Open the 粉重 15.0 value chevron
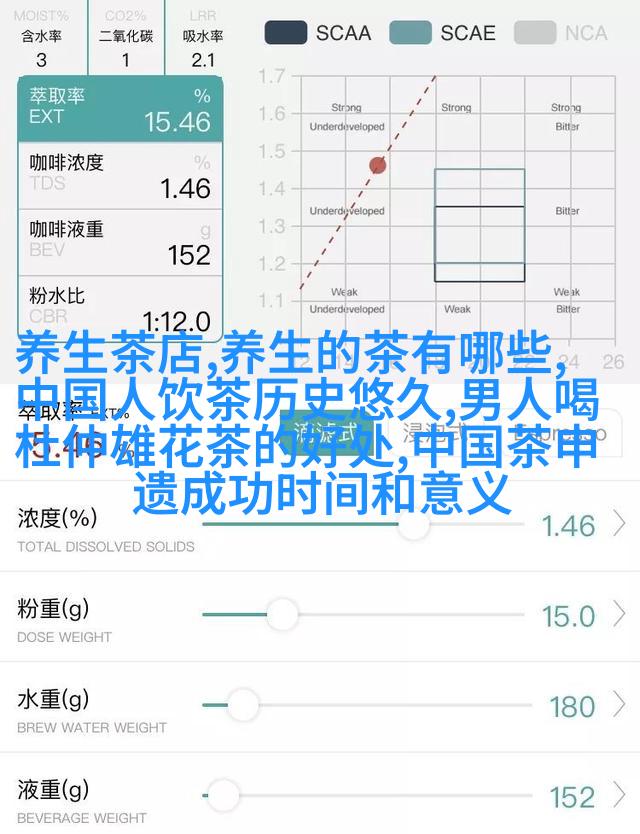The width and height of the screenshot is (640, 834). [x=620, y=614]
